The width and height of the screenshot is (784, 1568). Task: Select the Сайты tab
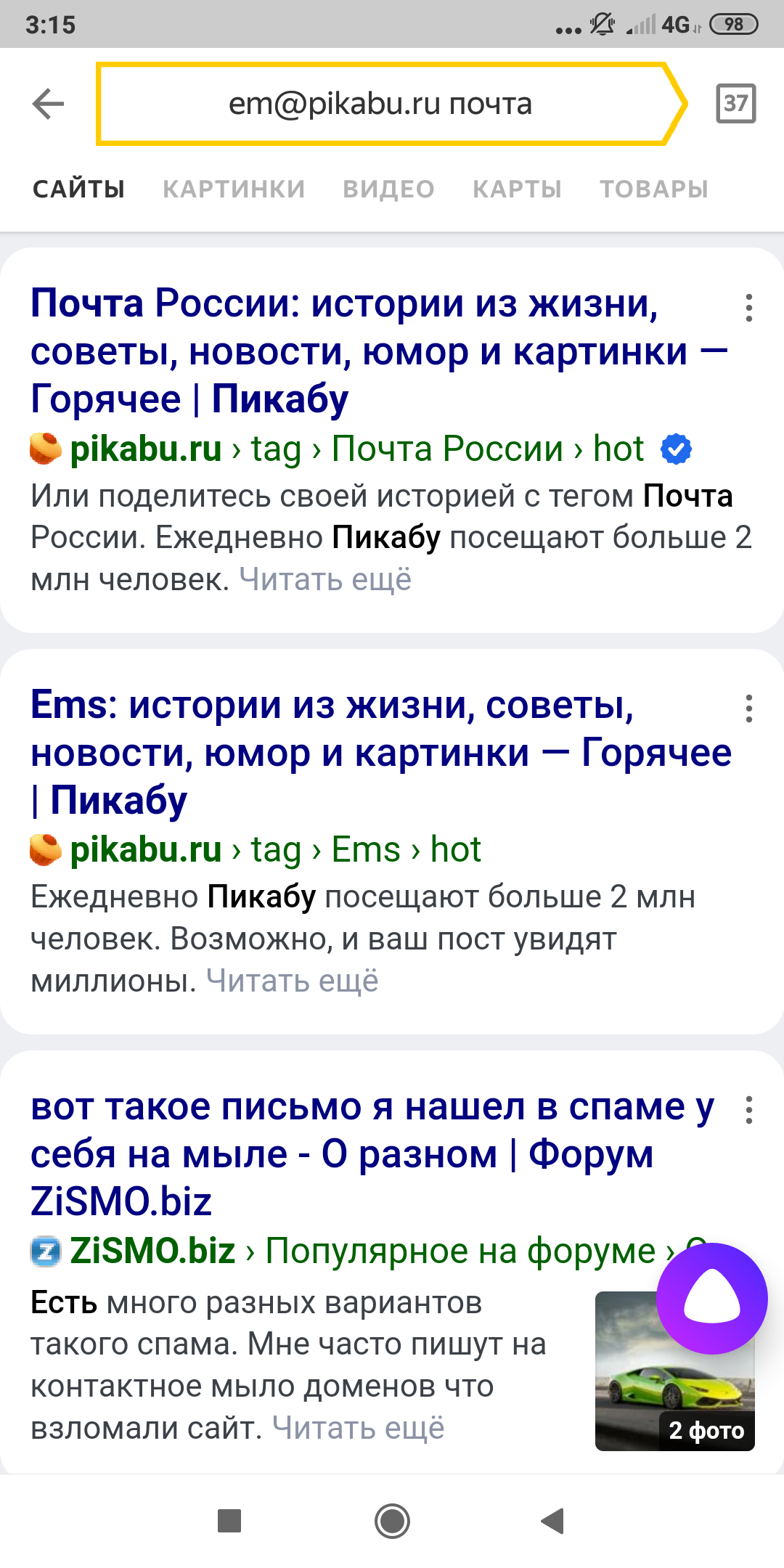click(78, 189)
